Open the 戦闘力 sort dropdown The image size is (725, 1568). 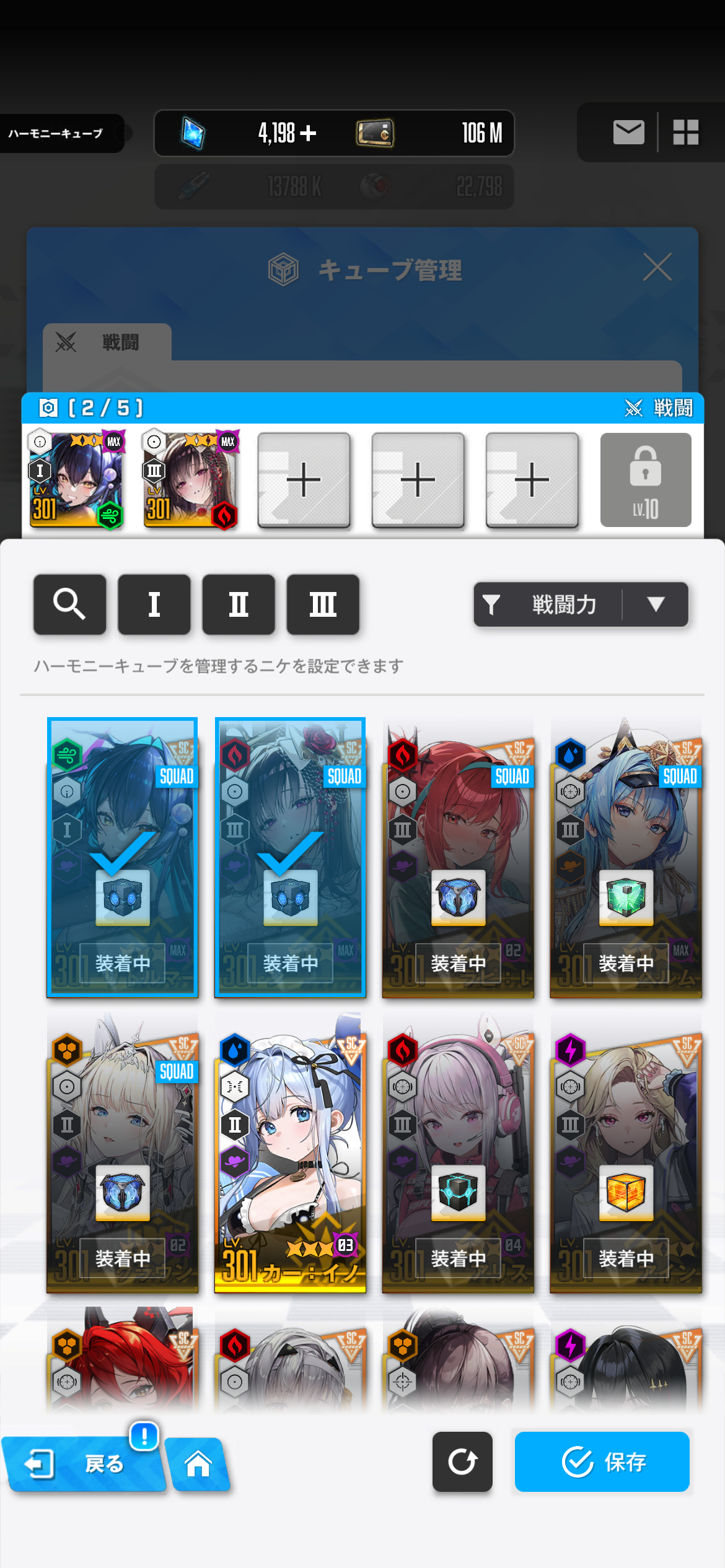coord(581,604)
